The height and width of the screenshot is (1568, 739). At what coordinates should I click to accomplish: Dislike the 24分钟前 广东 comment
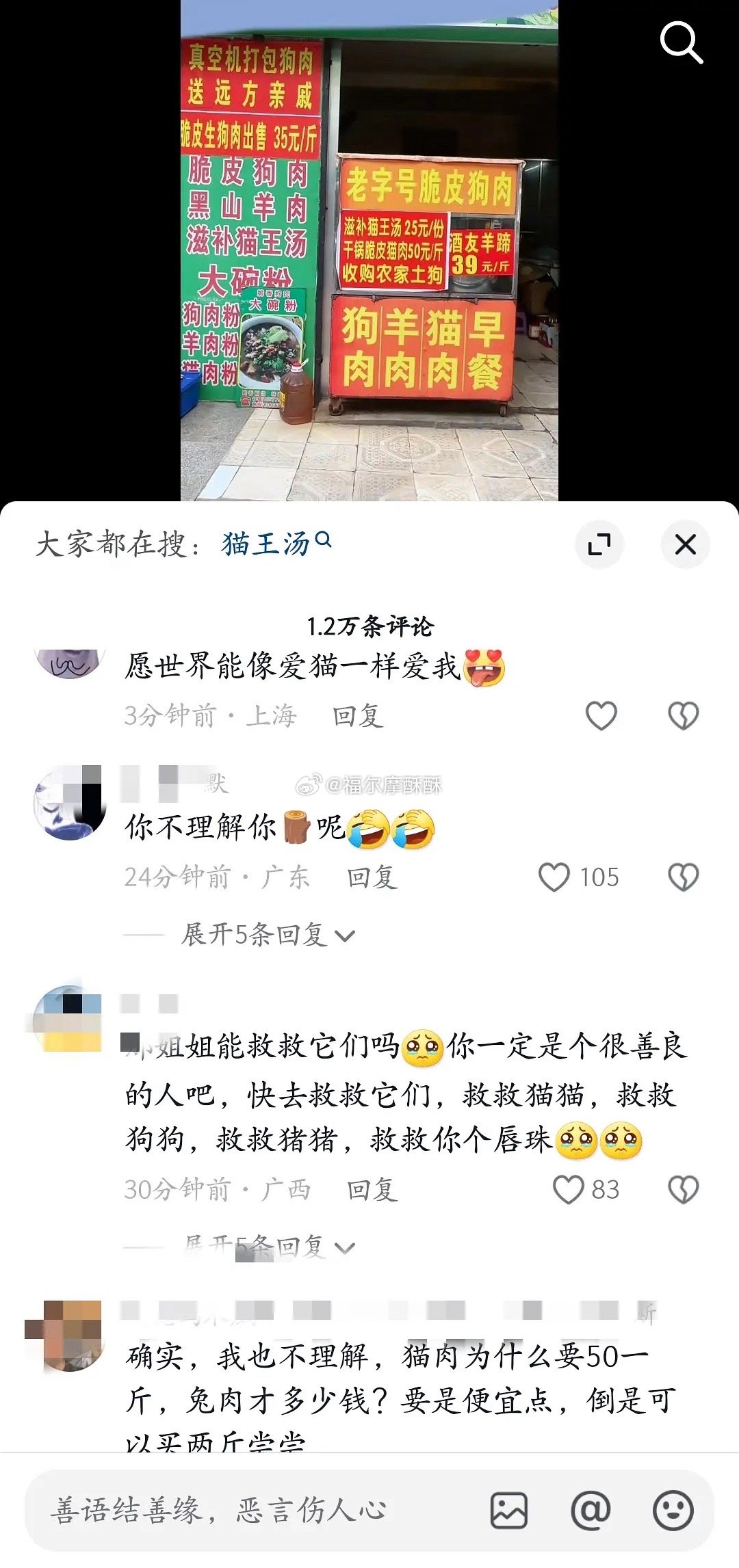[683, 877]
